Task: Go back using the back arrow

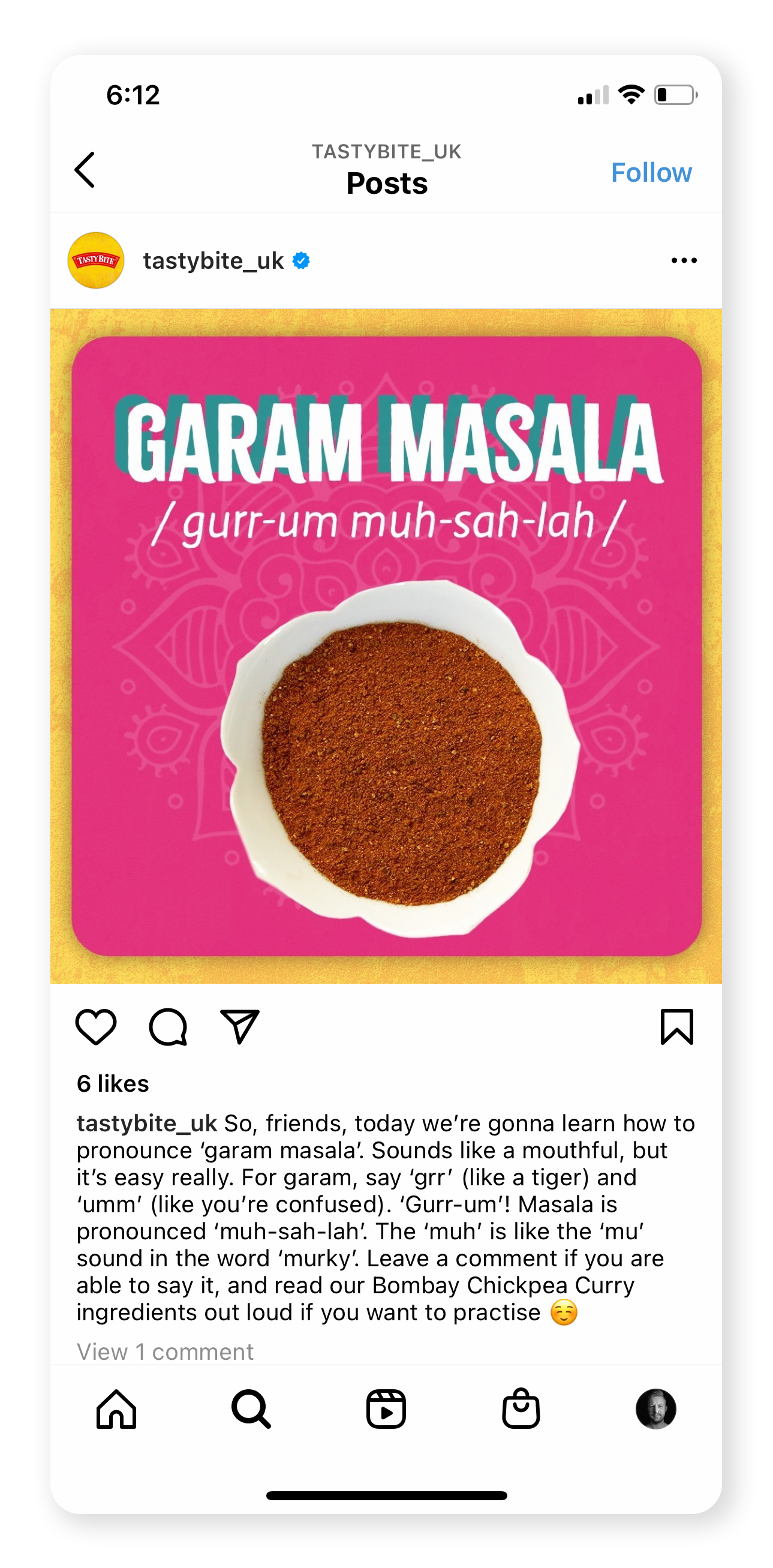Action: [85, 170]
